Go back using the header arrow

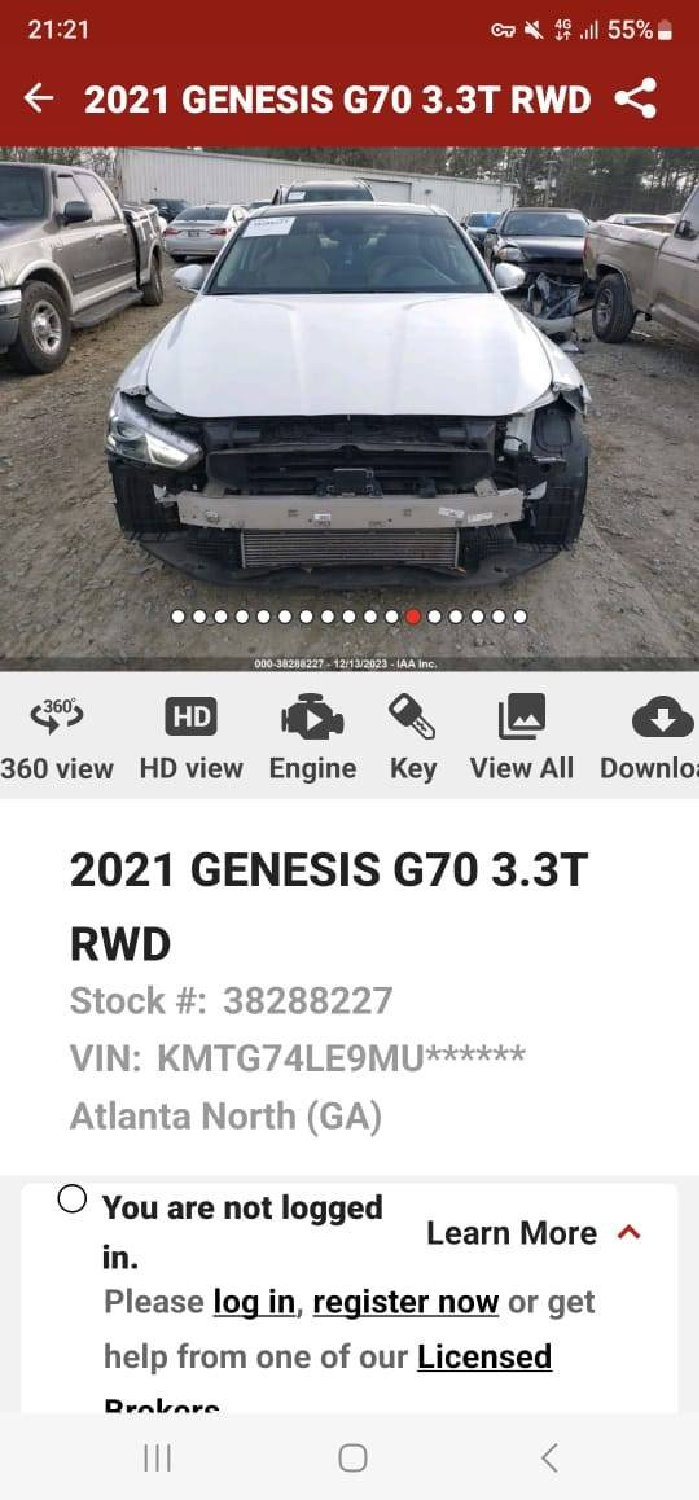pyautogui.click(x=38, y=99)
